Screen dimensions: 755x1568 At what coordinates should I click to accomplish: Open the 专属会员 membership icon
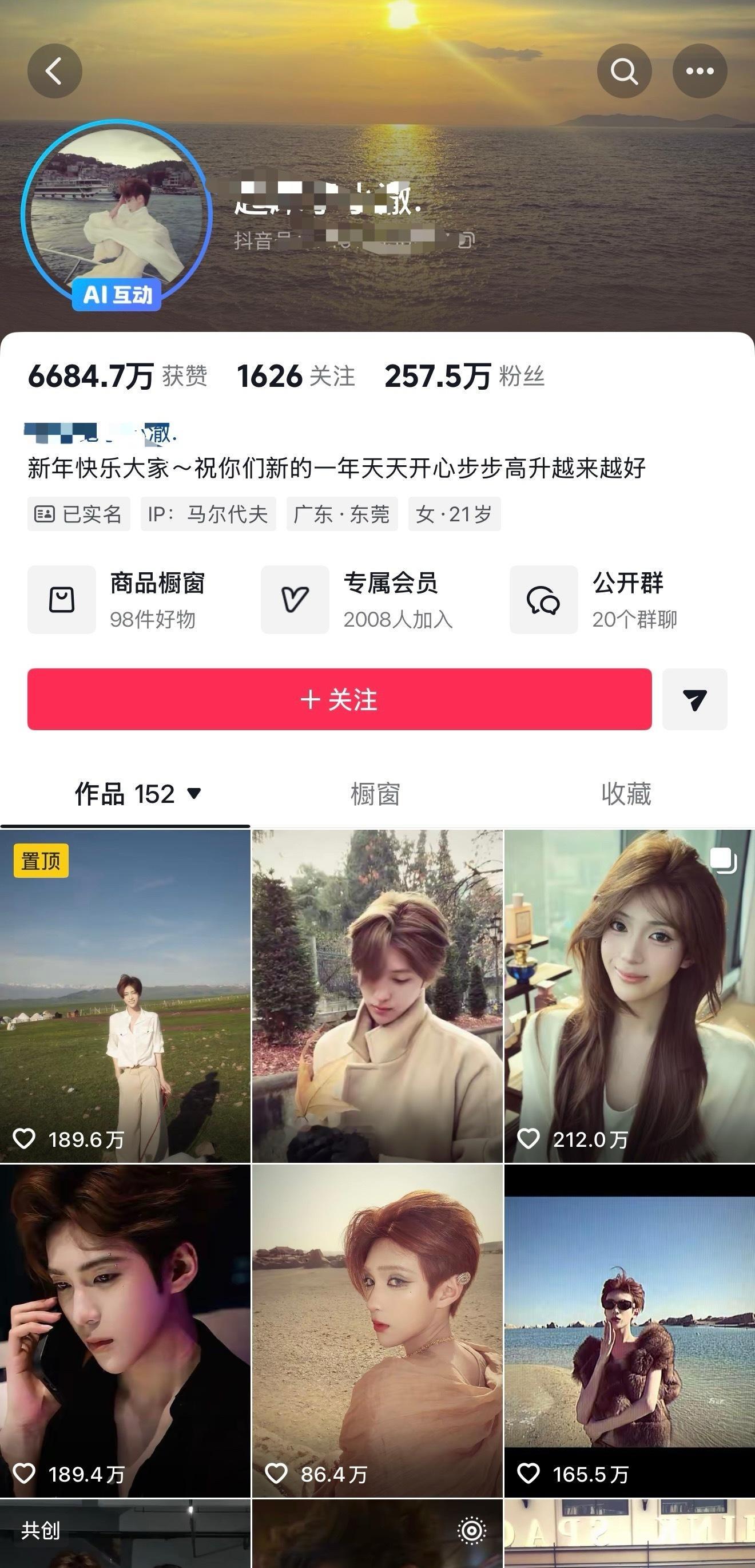[x=296, y=600]
